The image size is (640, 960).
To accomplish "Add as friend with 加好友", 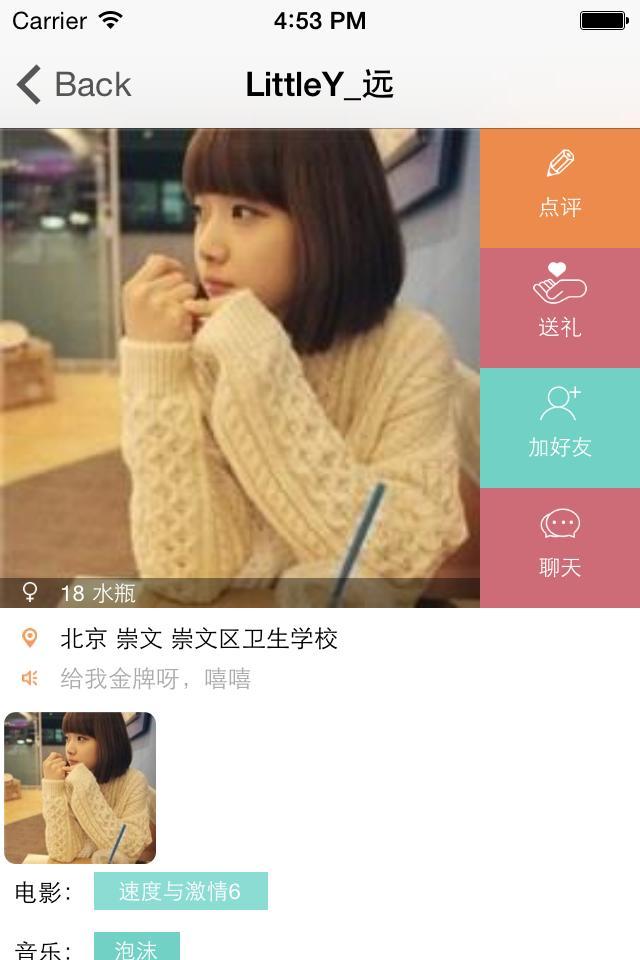I will [x=560, y=428].
